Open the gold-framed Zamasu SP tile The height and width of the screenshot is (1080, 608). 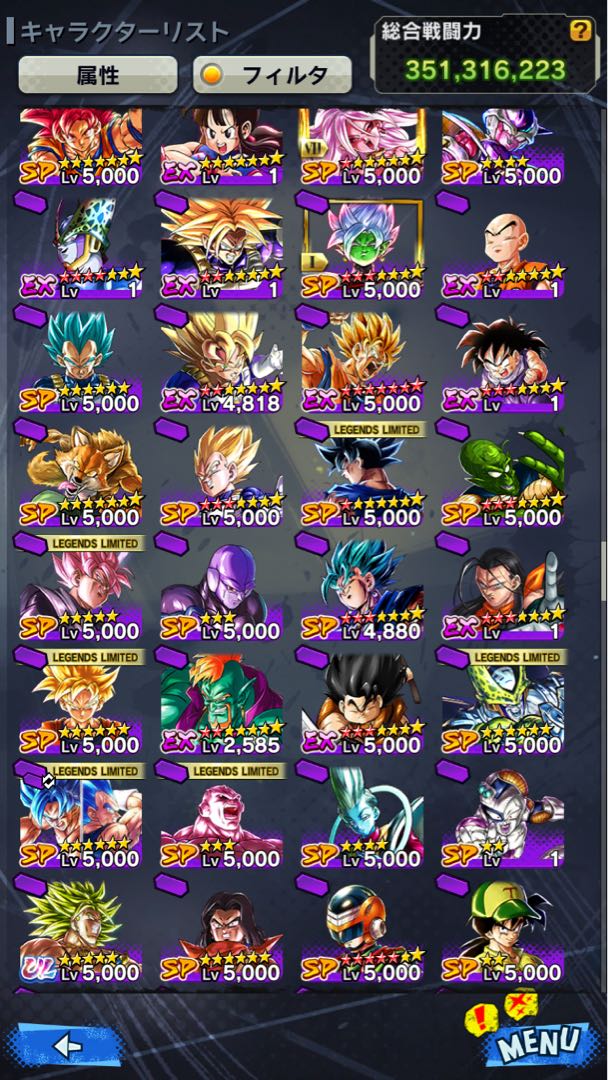(x=362, y=251)
